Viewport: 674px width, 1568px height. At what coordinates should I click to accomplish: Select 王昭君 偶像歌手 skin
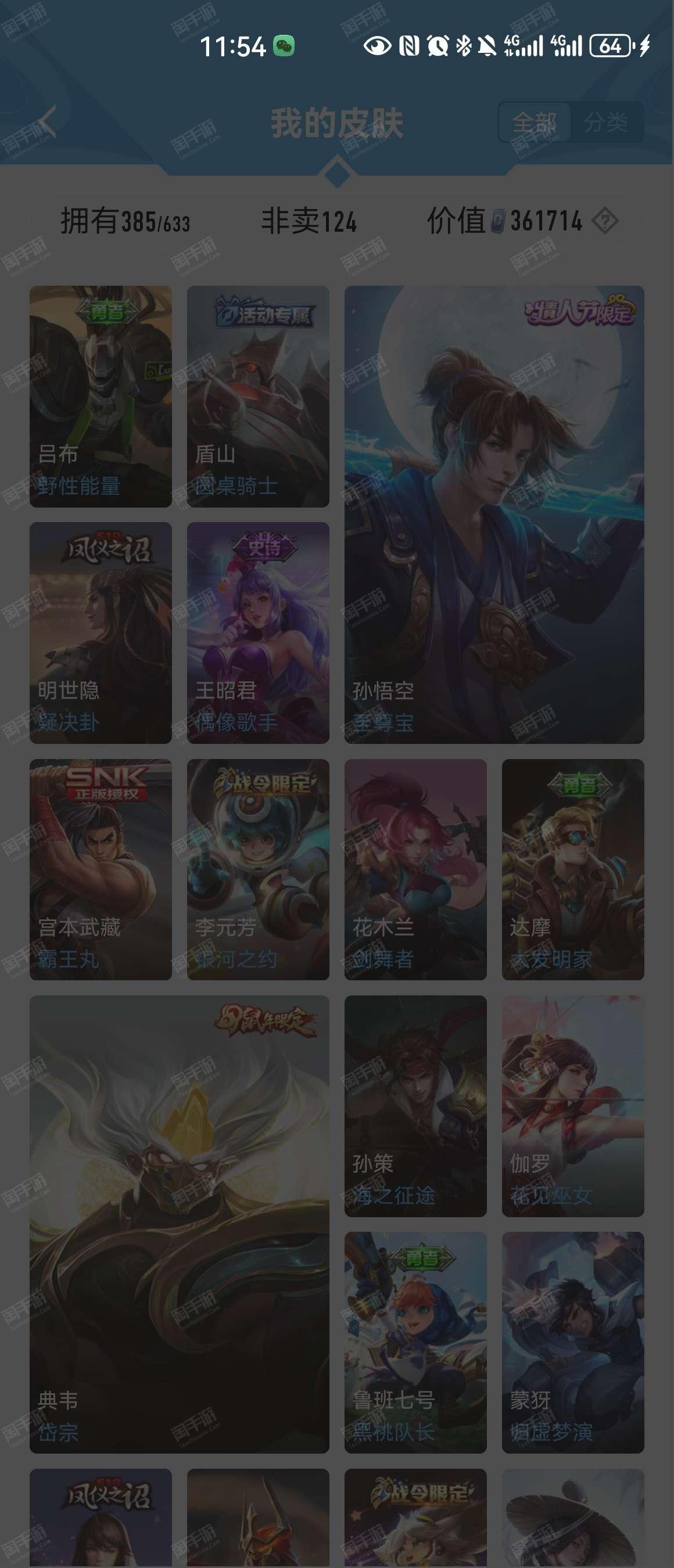click(257, 632)
